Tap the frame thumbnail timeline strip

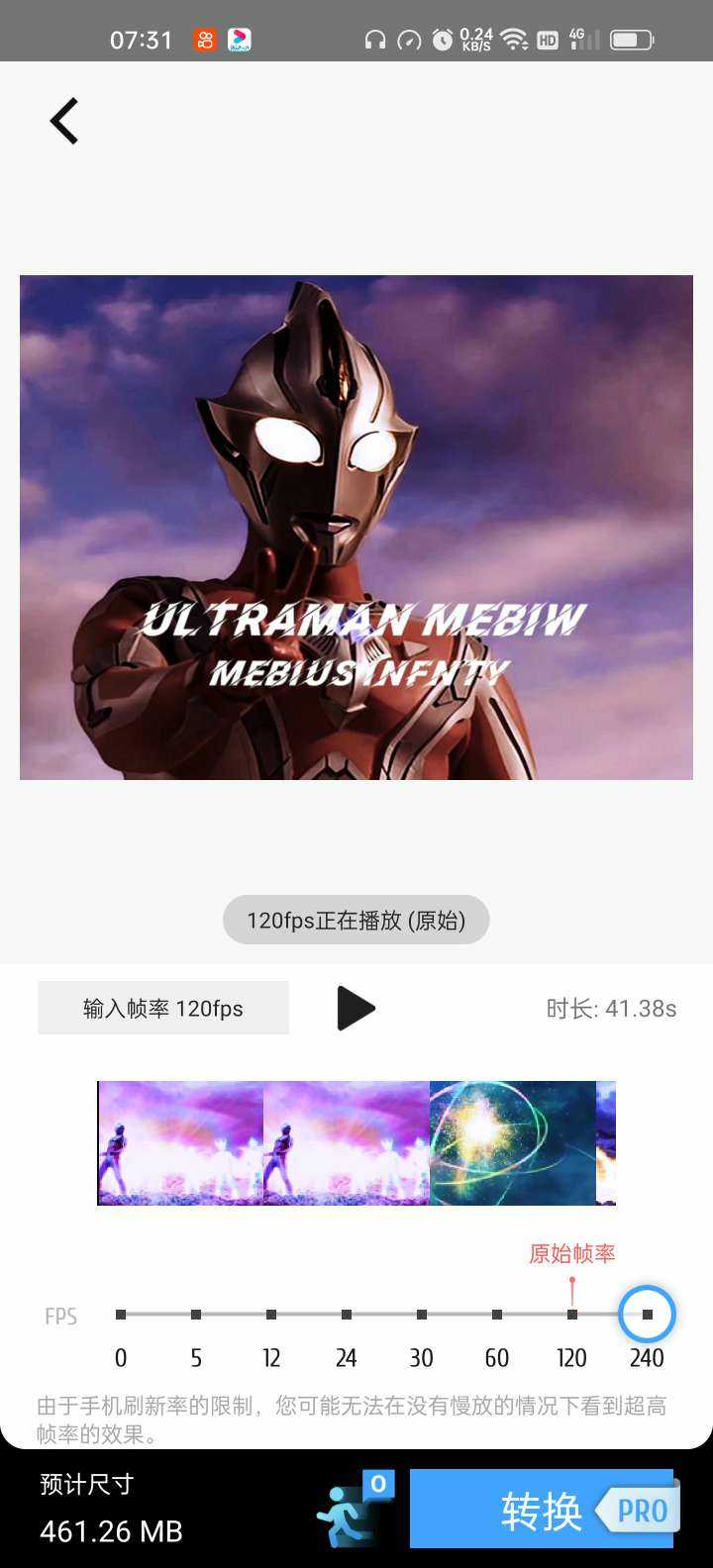356,1142
